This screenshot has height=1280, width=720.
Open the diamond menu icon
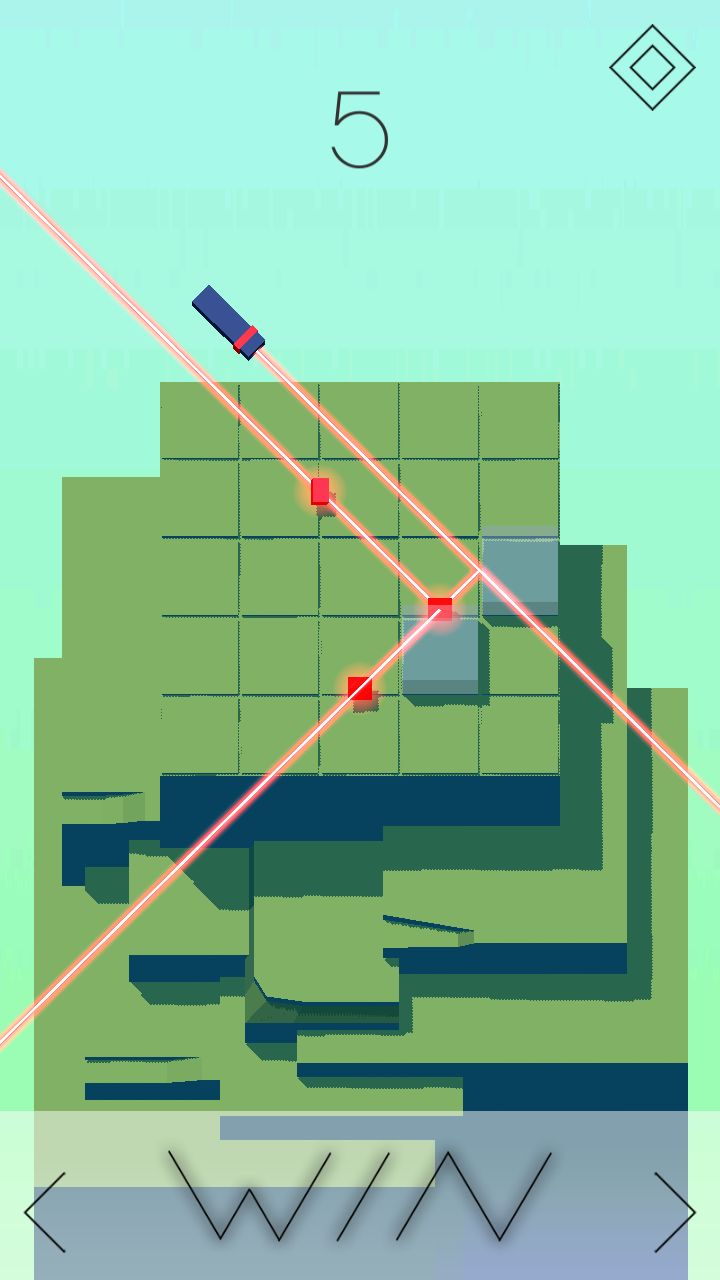[652, 68]
